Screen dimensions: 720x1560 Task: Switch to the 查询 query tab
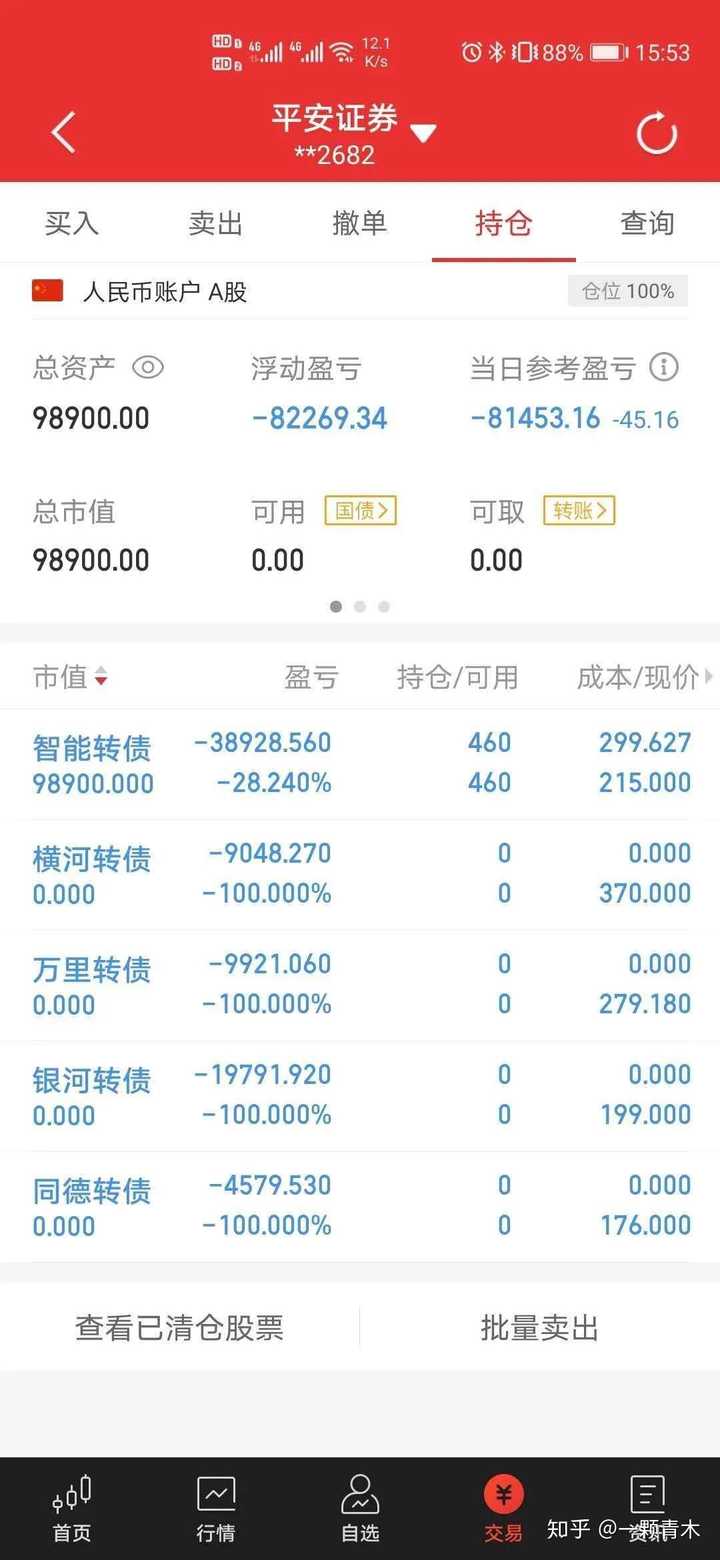tap(647, 222)
